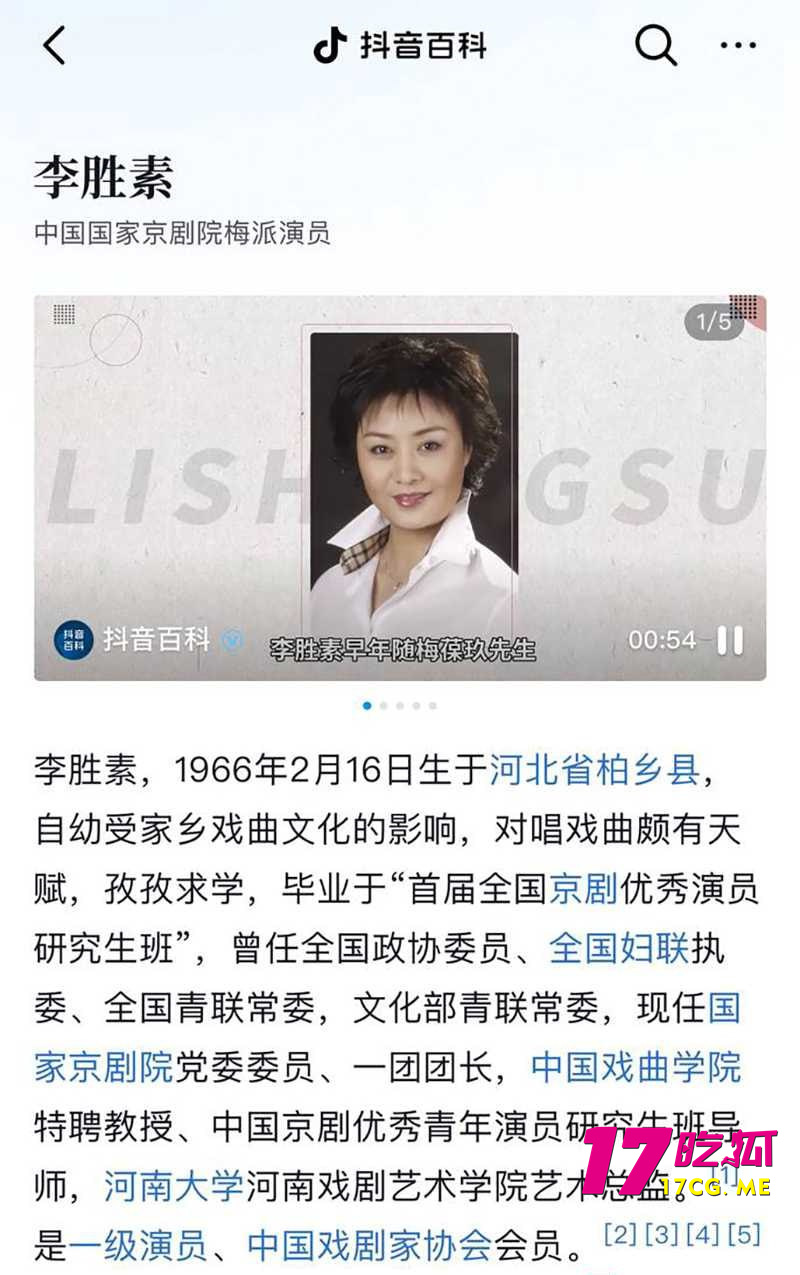800x1275 pixels.
Task: Open the search magnifier icon
Action: coord(655,45)
